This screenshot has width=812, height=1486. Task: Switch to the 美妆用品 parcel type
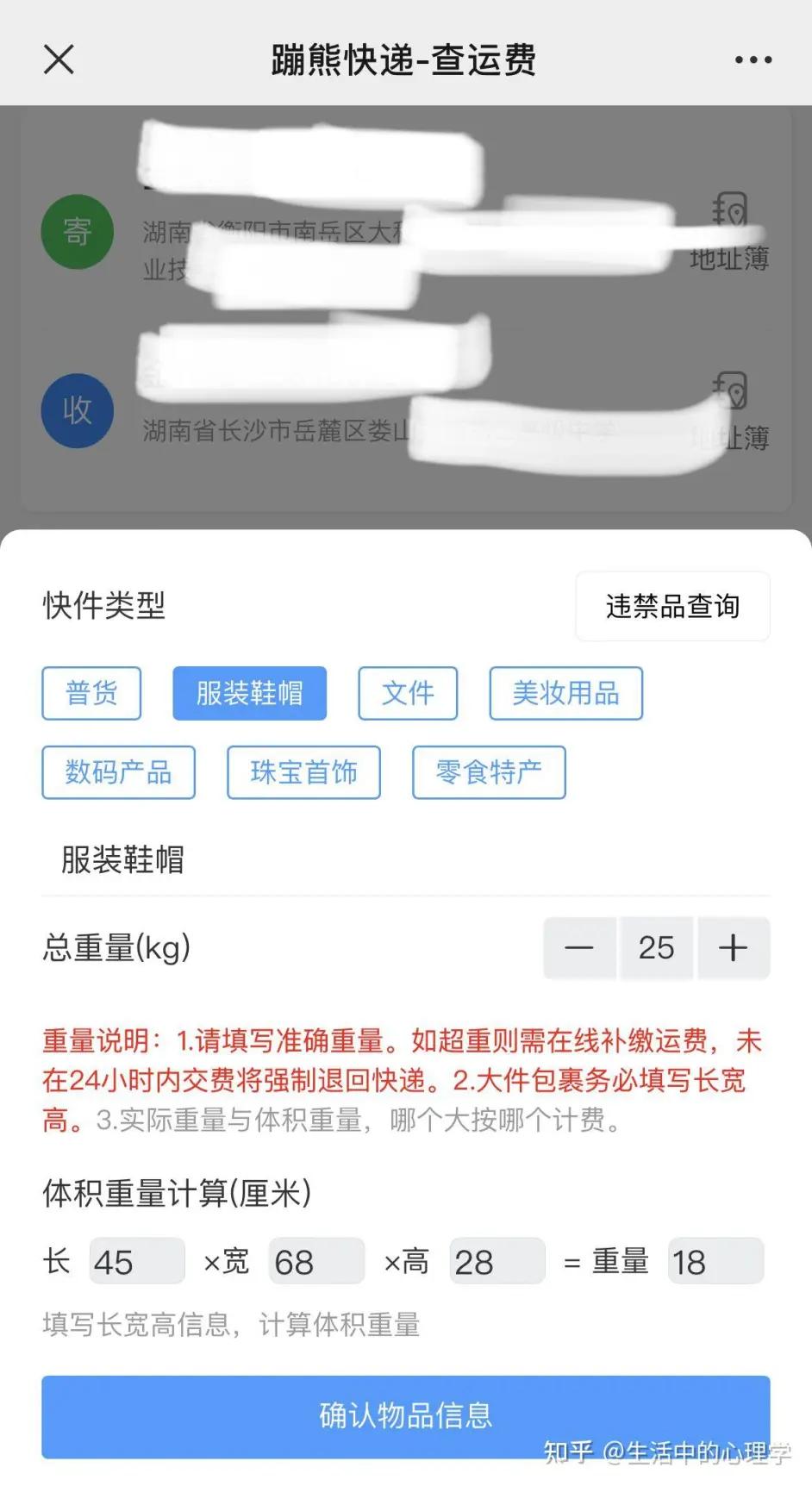point(565,693)
